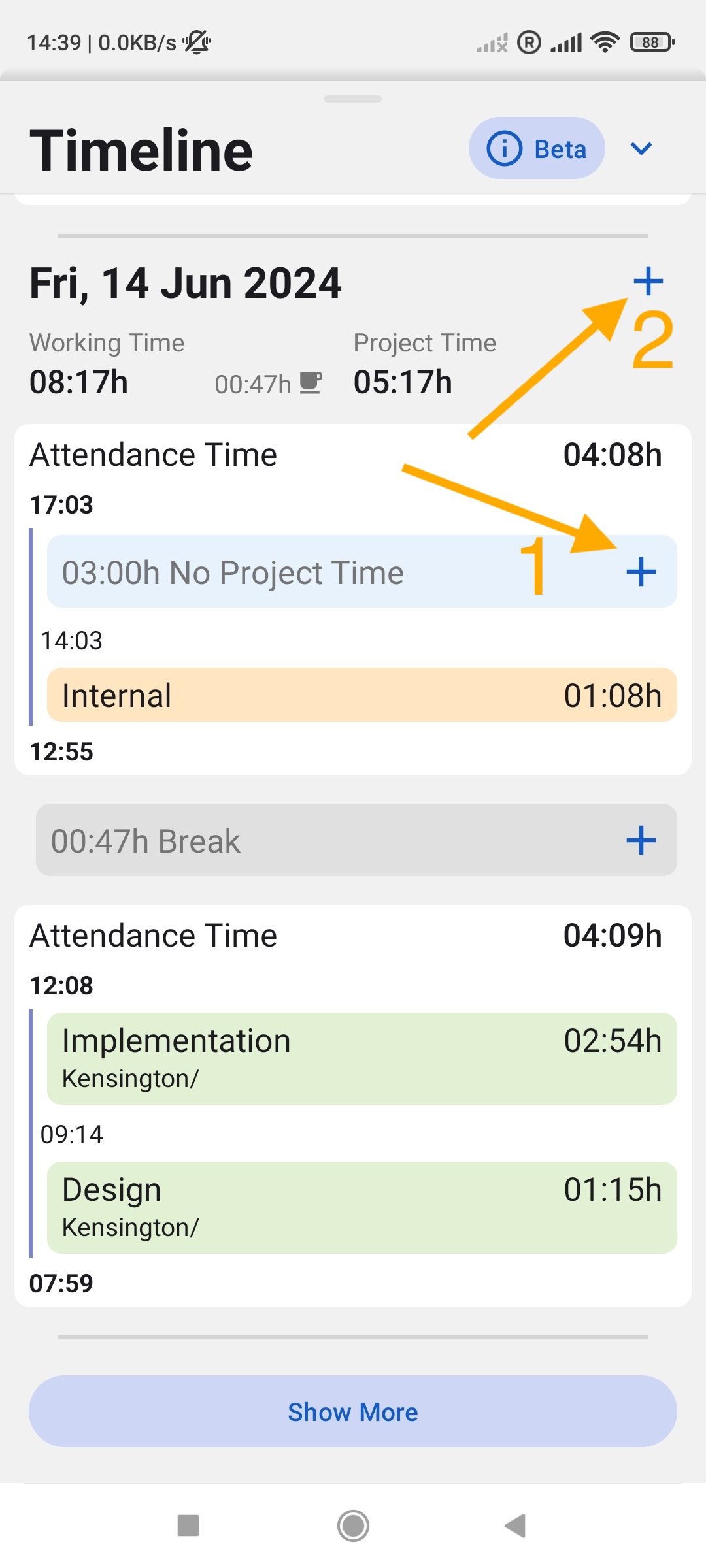
Task: Add an entry for Fri, 14 Jun 2024
Action: point(648,281)
